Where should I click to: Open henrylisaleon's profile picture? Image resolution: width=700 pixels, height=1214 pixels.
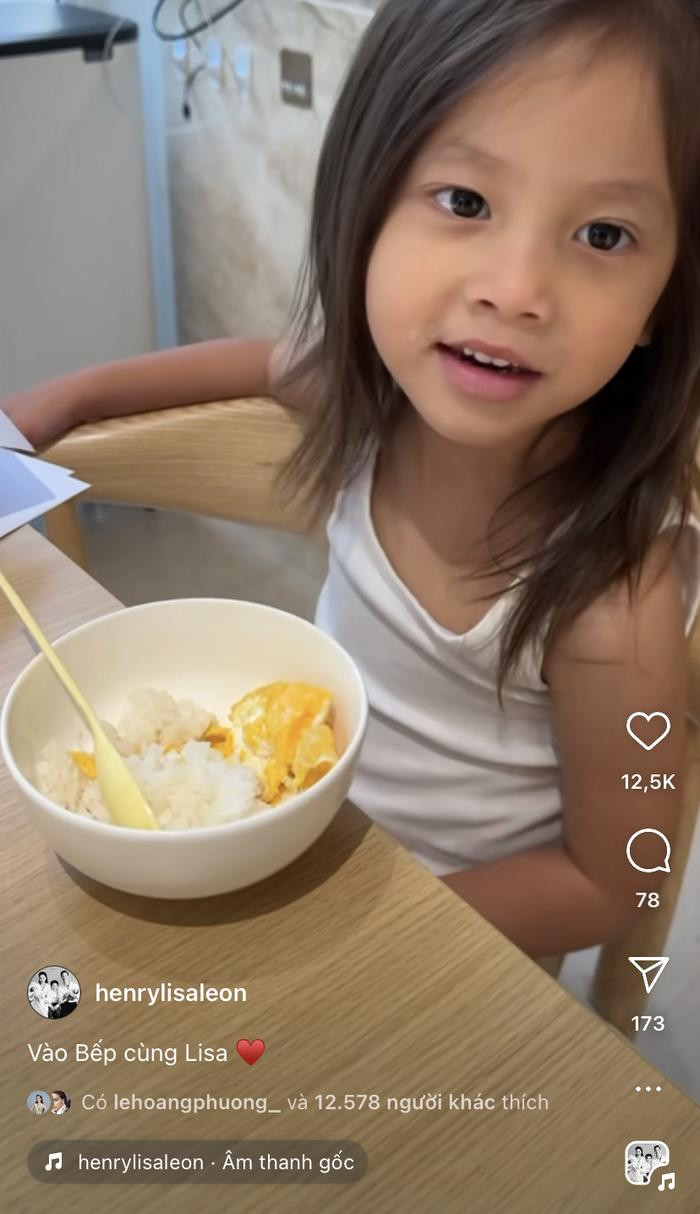pyautogui.click(x=54, y=992)
